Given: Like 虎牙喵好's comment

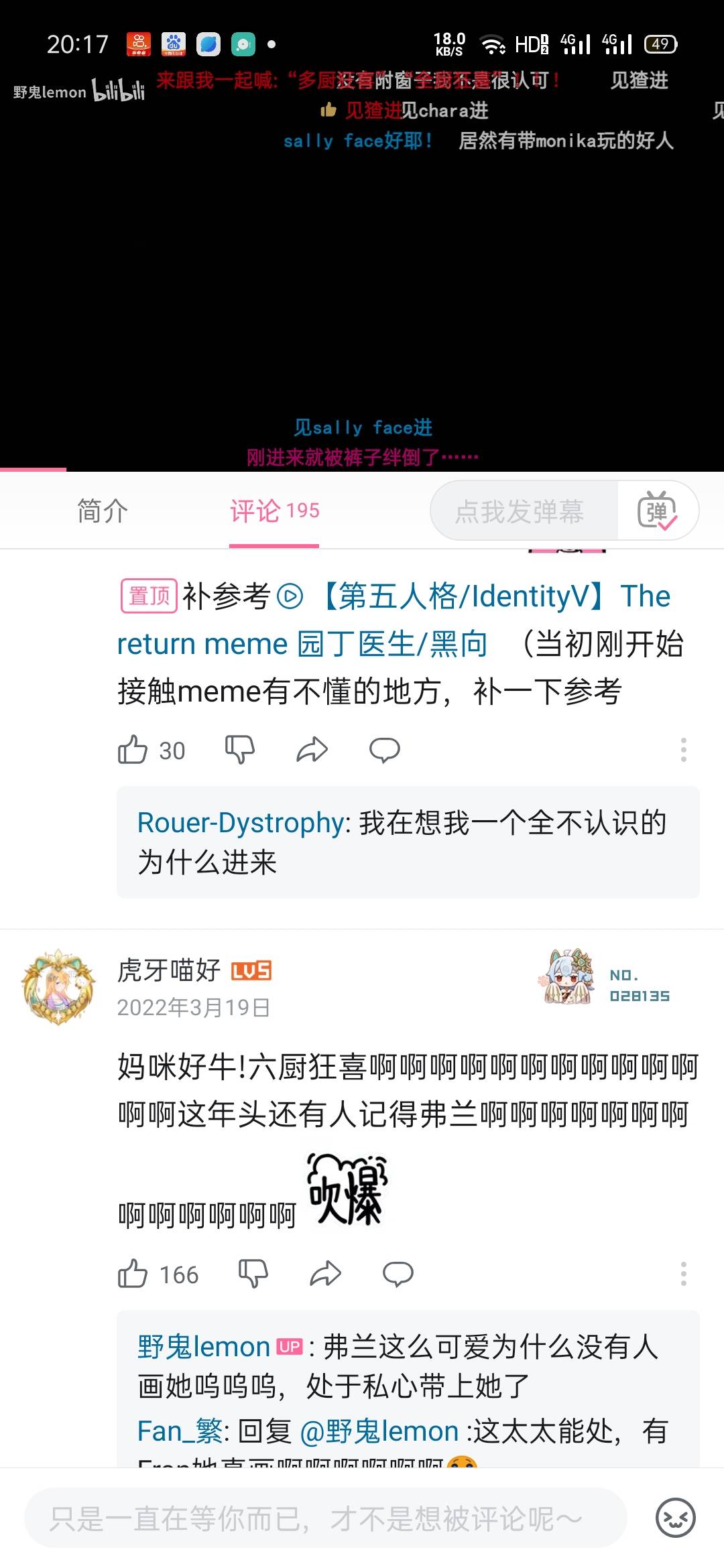Looking at the screenshot, I should 133,1274.
